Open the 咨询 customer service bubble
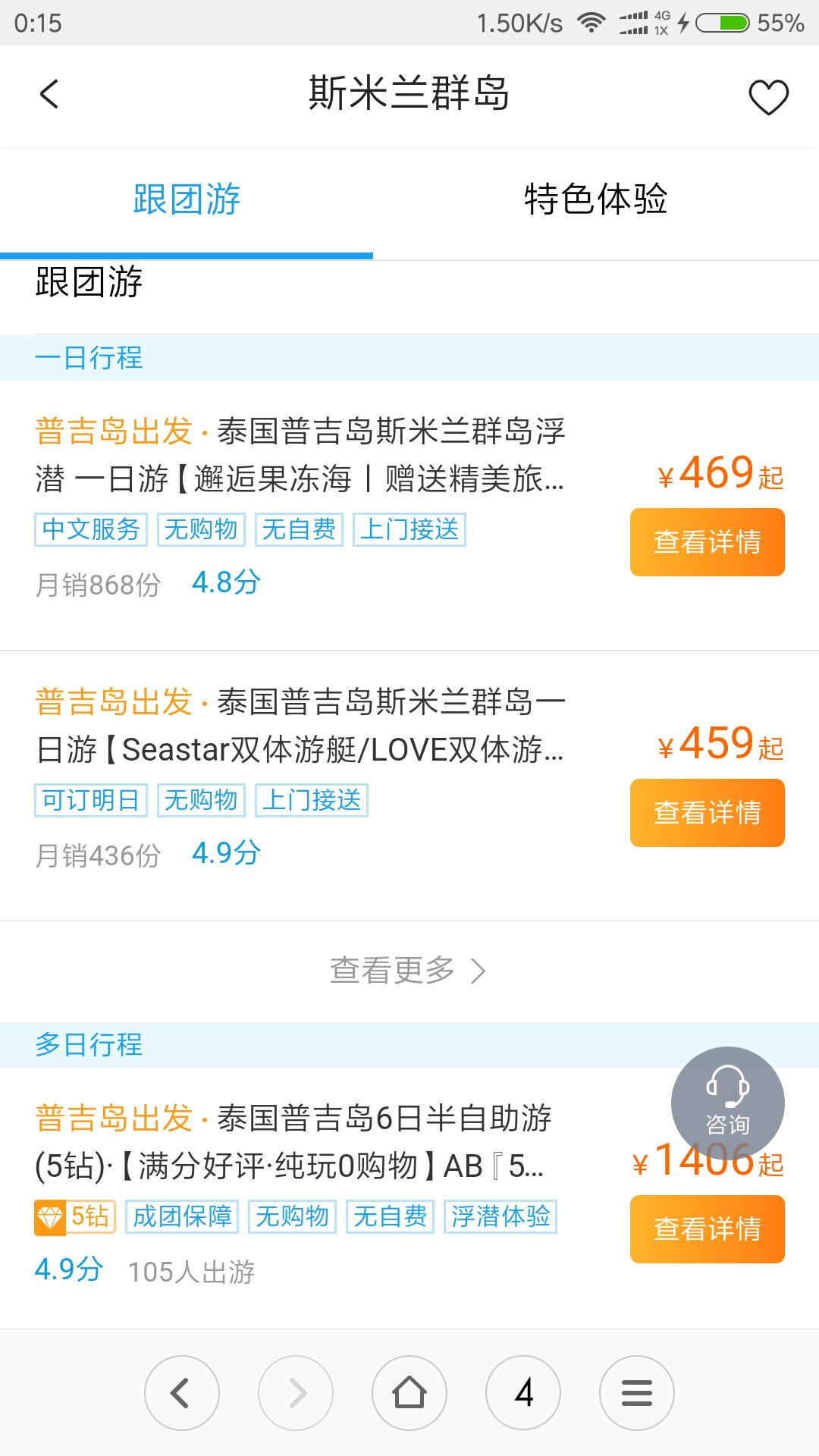Viewport: 819px width, 1456px height. pyautogui.click(x=727, y=1103)
